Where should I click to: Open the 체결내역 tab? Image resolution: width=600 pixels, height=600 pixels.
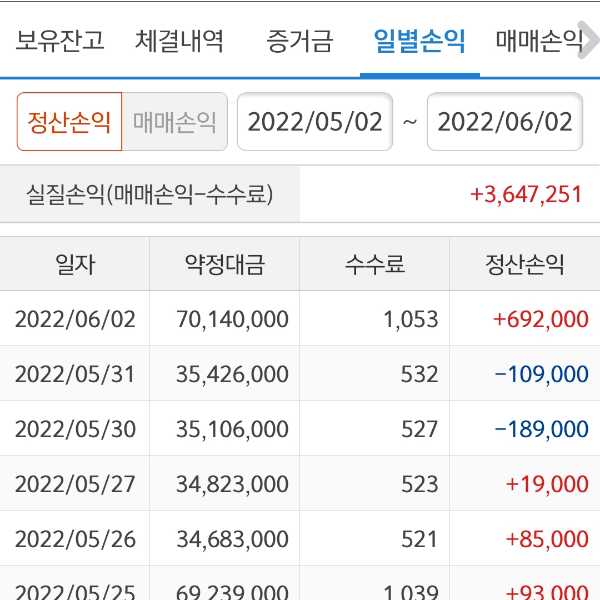180,42
